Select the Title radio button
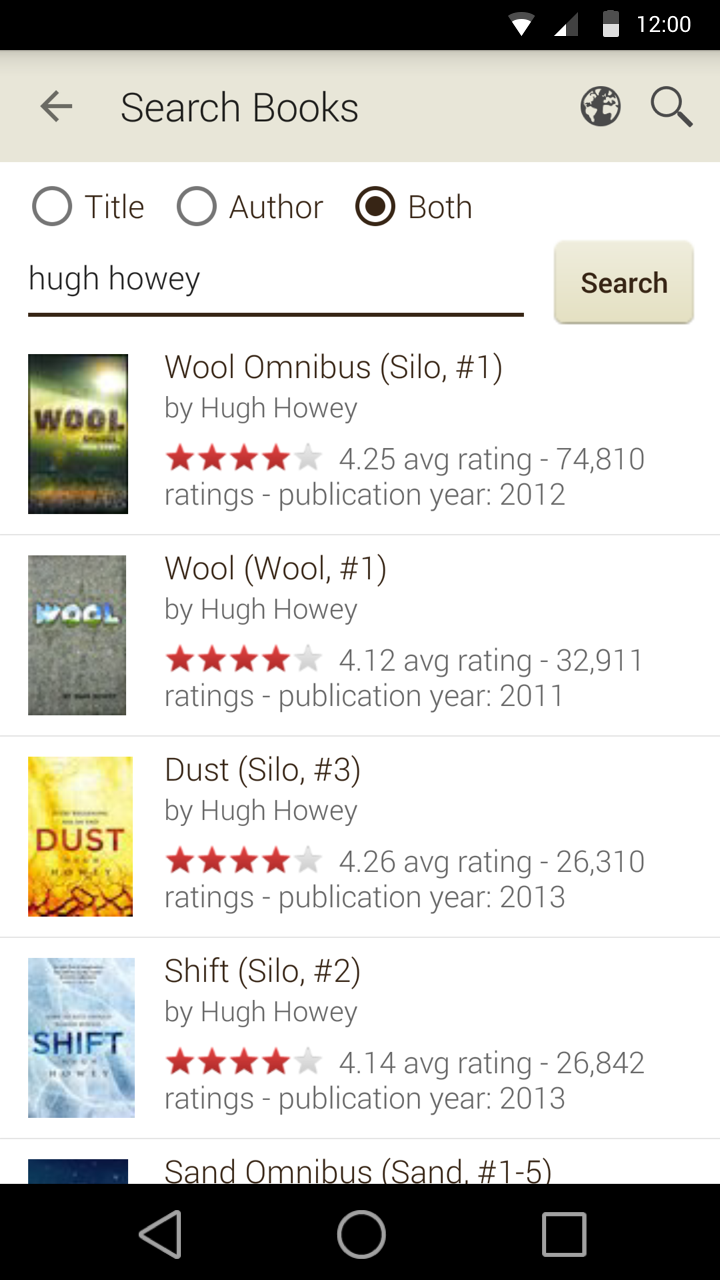Screen dimensions: 720x1280 [x=51, y=206]
